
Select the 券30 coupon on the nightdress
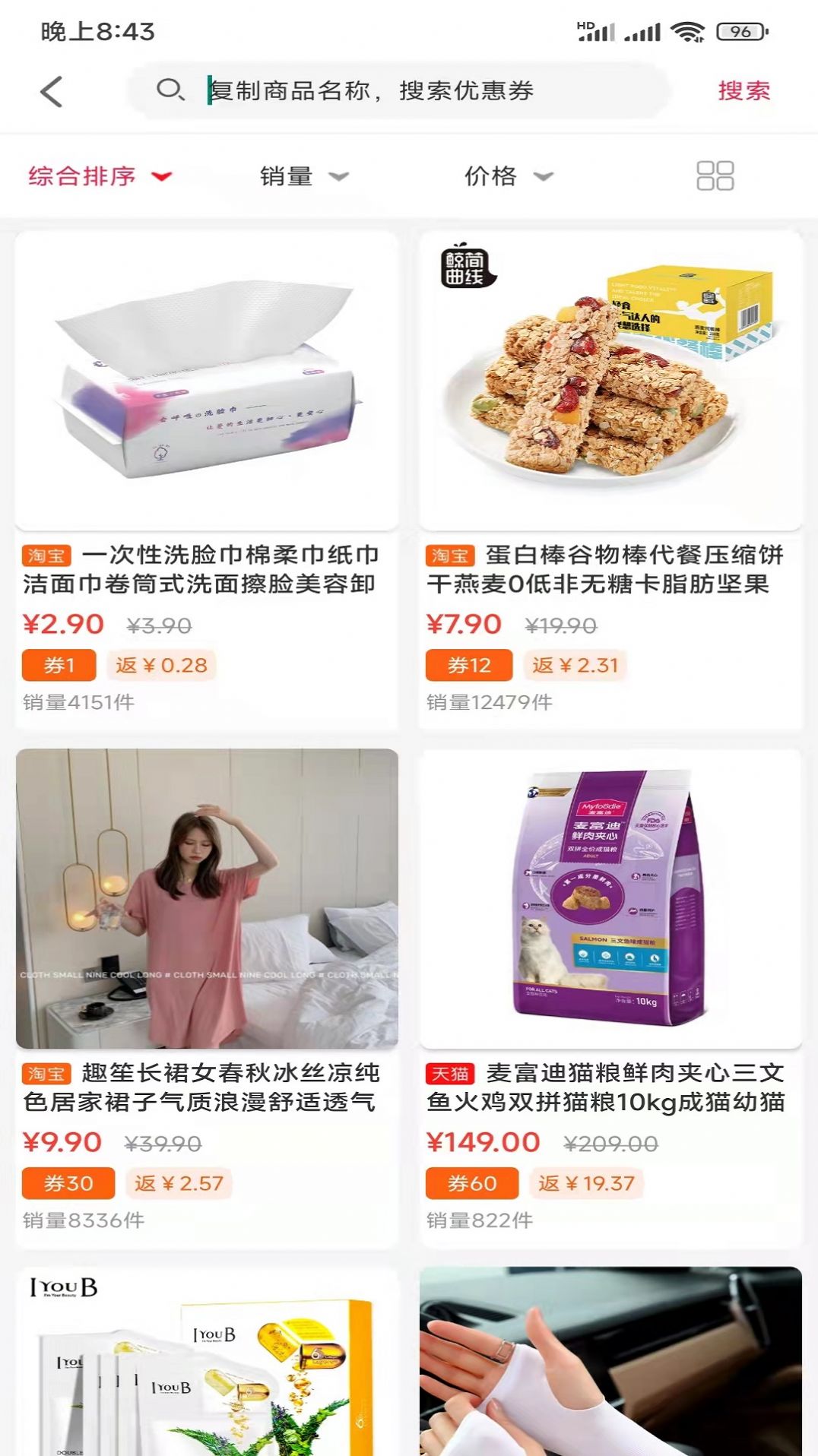[68, 1183]
